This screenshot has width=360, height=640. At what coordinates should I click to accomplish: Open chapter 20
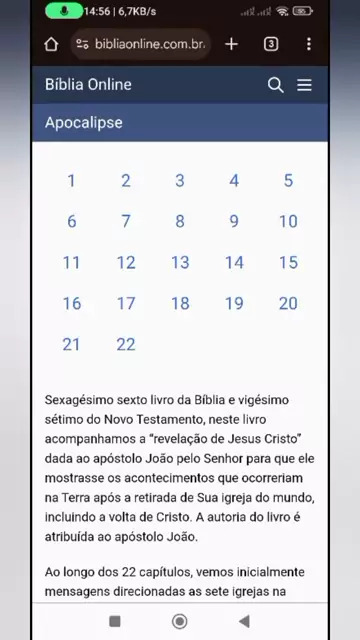(x=288, y=303)
